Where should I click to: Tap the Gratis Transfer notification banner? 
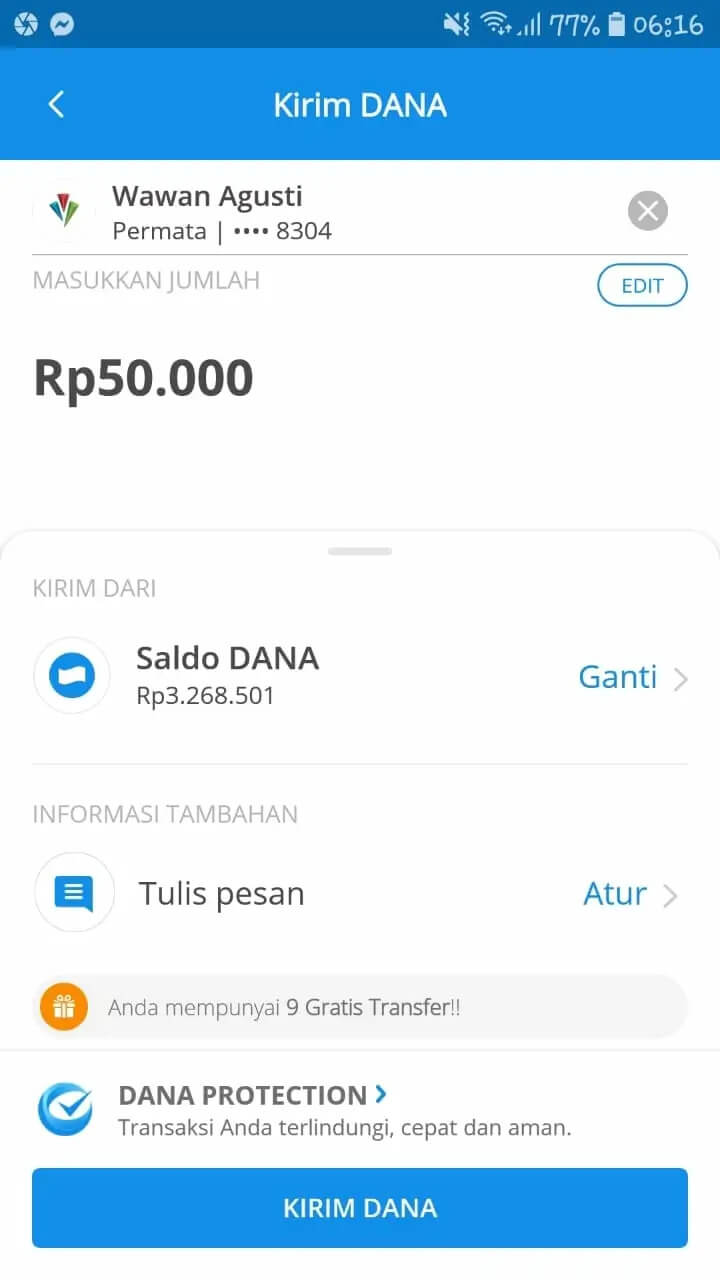tap(360, 1007)
